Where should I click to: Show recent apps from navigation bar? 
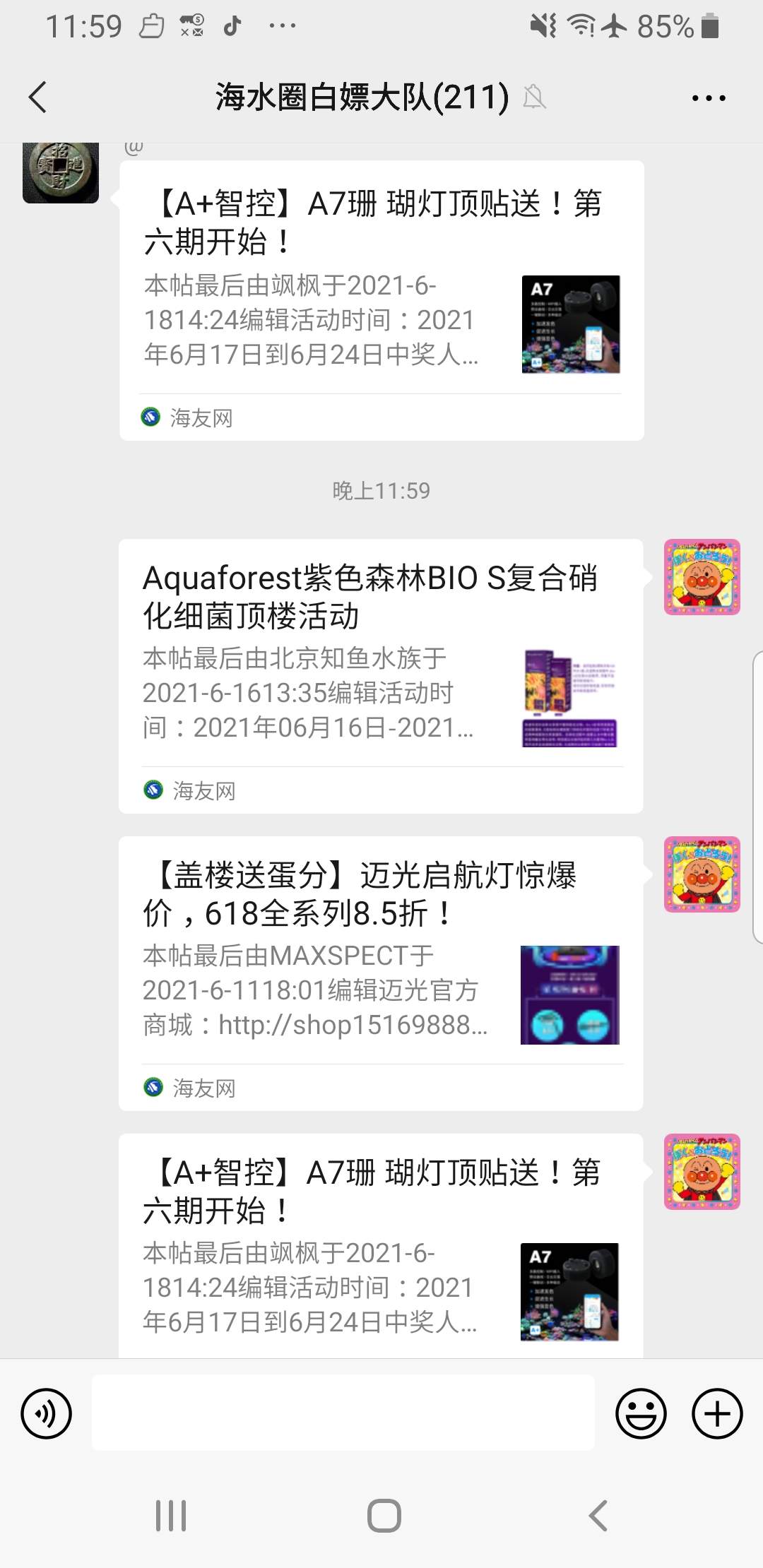coord(171,1516)
